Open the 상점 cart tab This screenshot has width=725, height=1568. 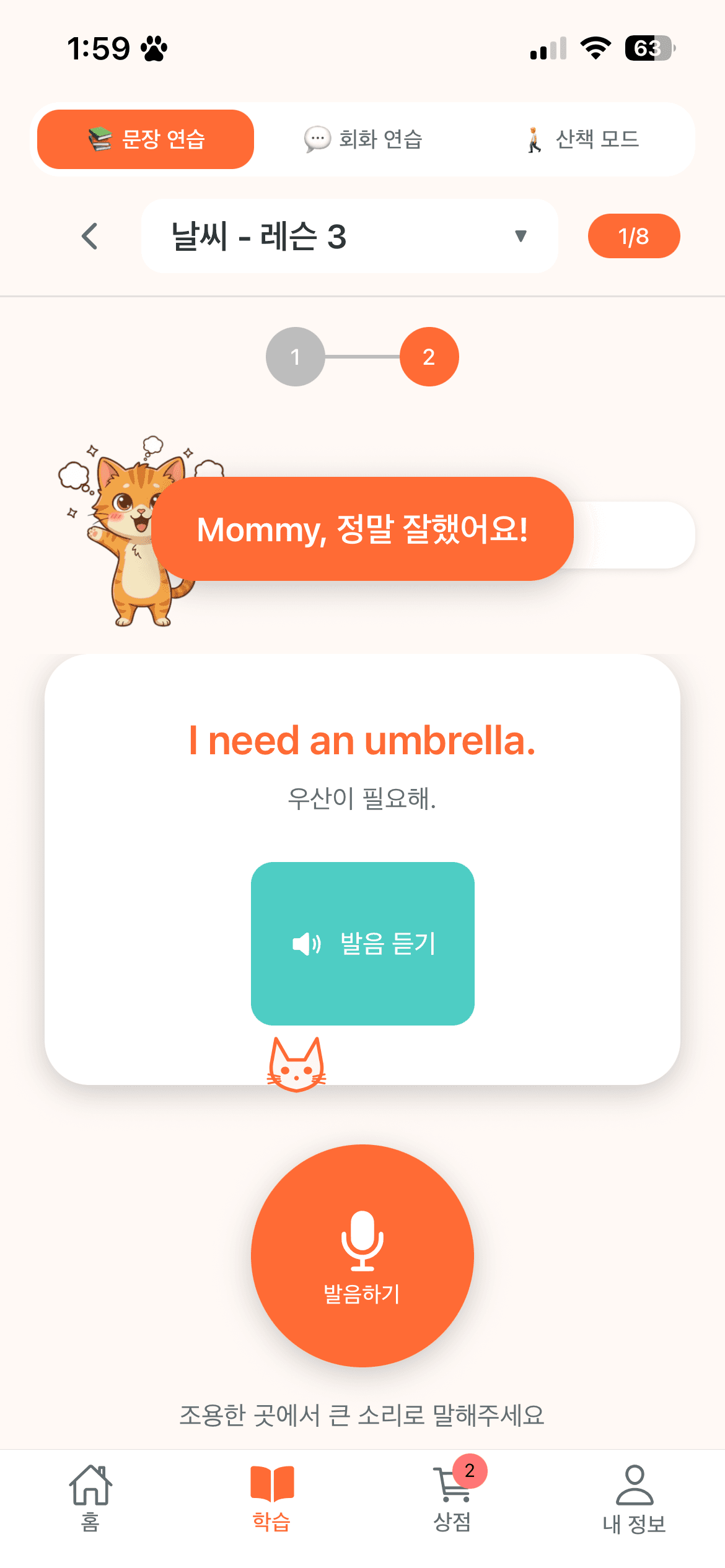453,1498
